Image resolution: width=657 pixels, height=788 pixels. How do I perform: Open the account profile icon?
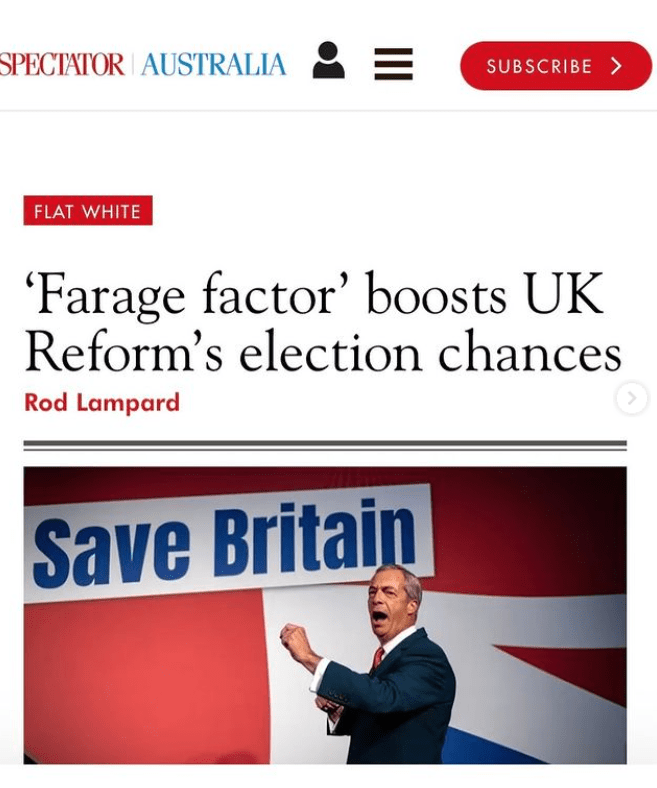328,61
